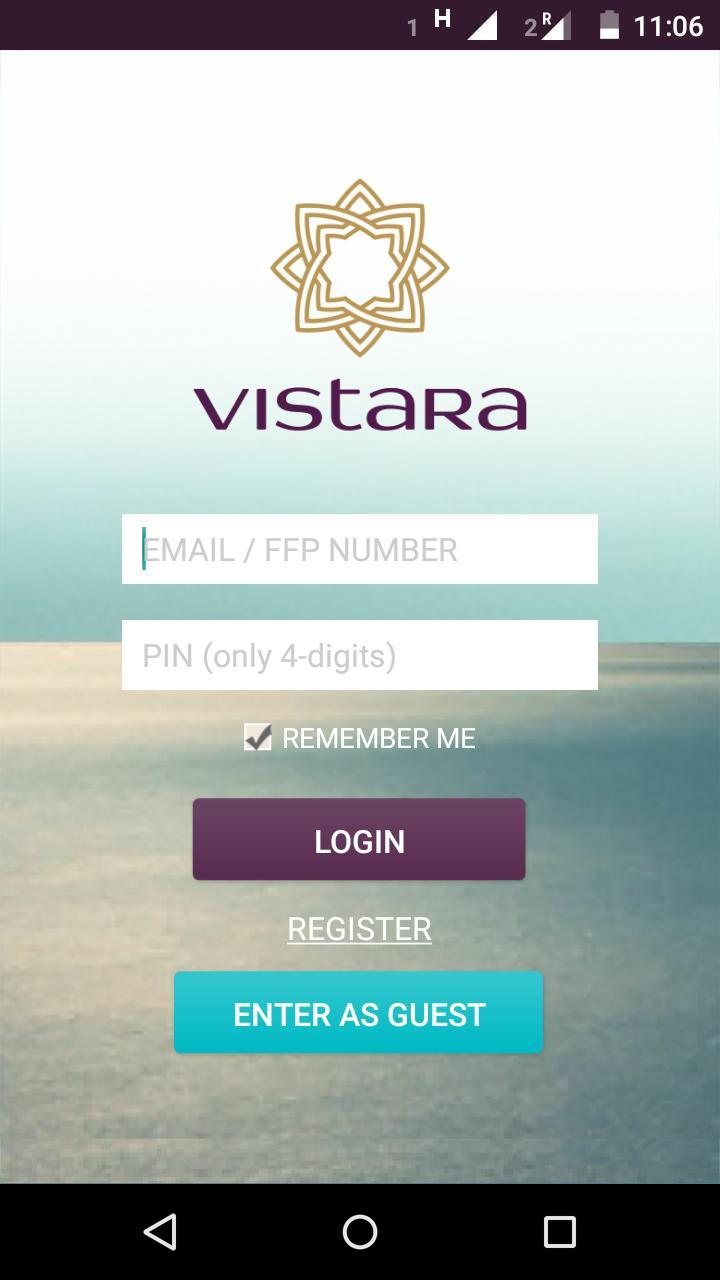Open the Register link

359,929
